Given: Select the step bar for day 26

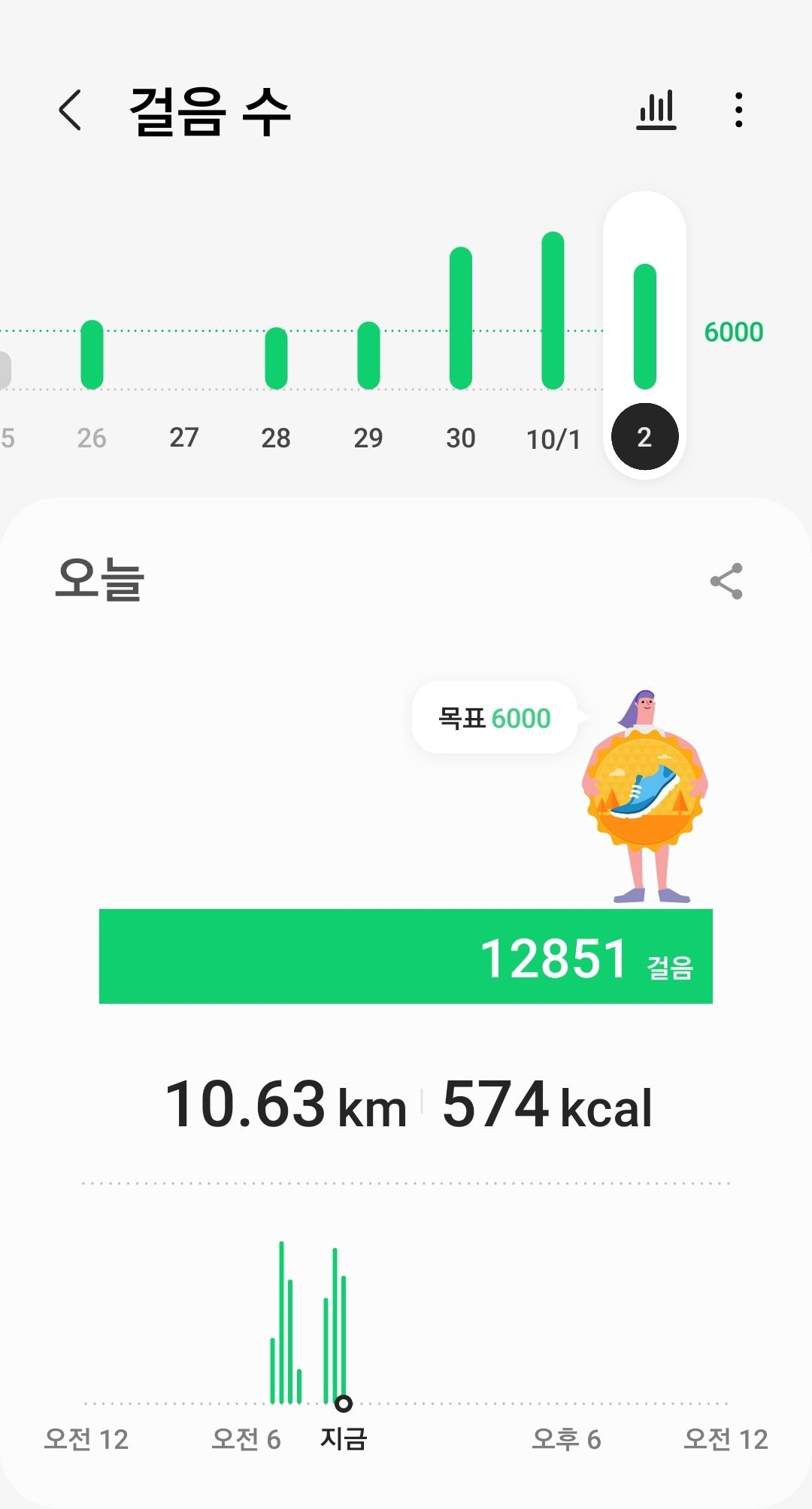Looking at the screenshot, I should coord(92,355).
